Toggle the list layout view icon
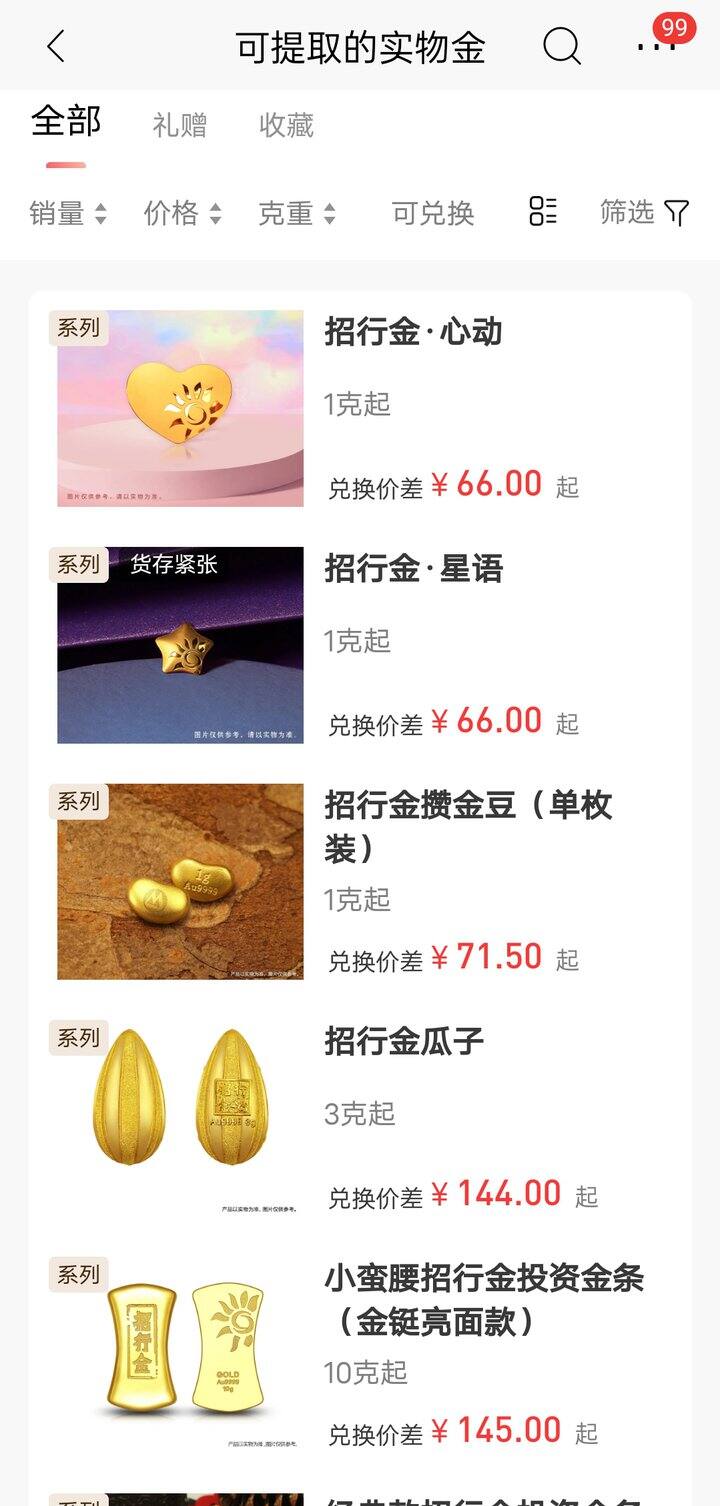 pos(543,211)
